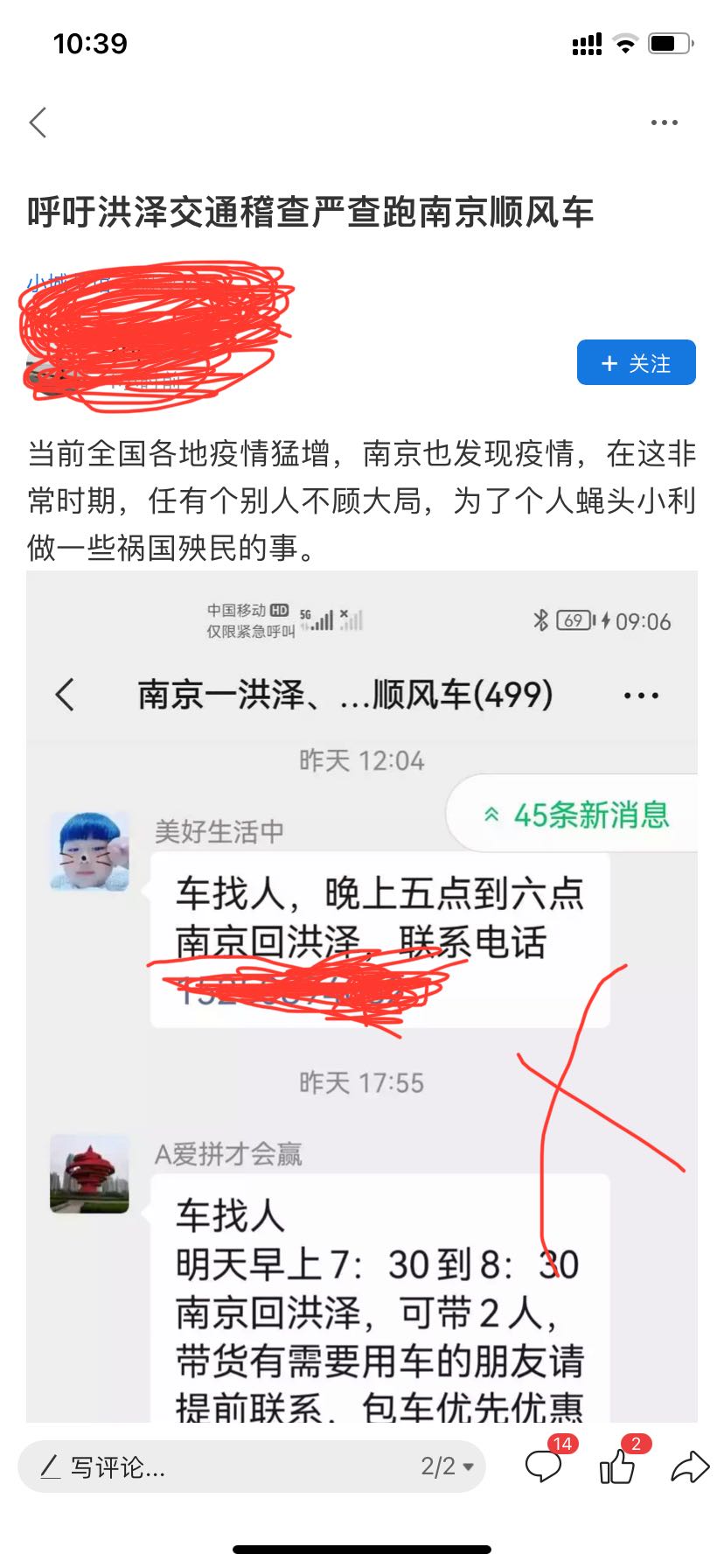
Task: Tap the 写评论 comment input field
Action: (x=219, y=1467)
